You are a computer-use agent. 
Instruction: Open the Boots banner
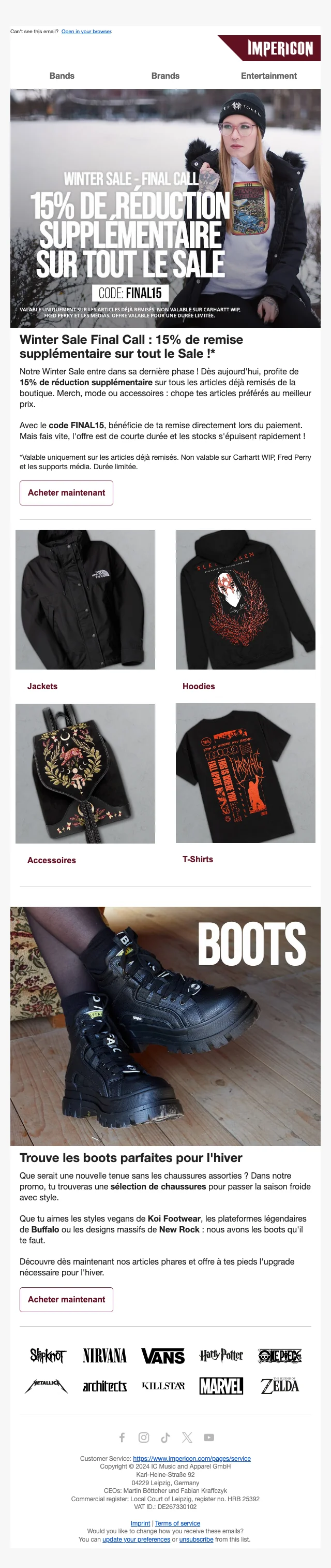165,1026
